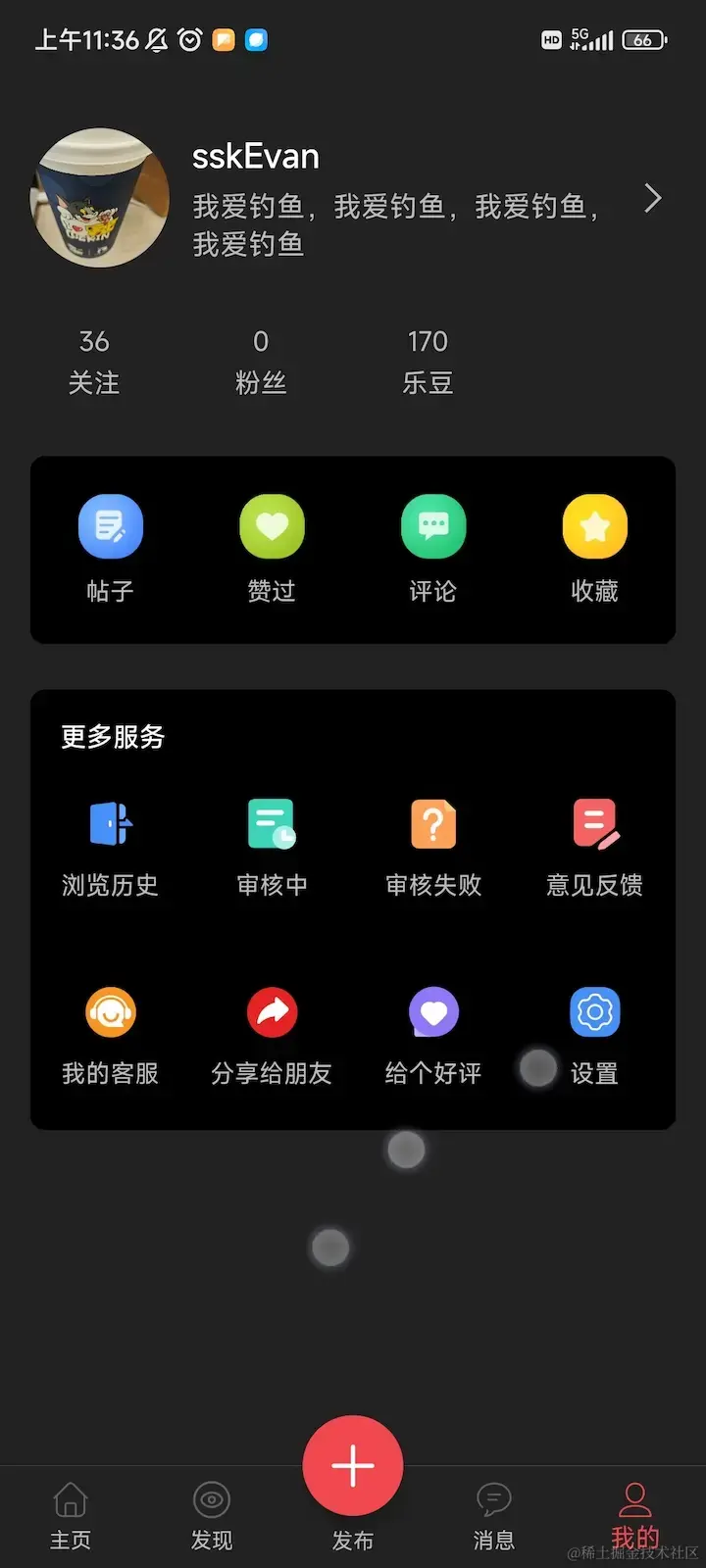Open 收藏 favorites

(594, 547)
